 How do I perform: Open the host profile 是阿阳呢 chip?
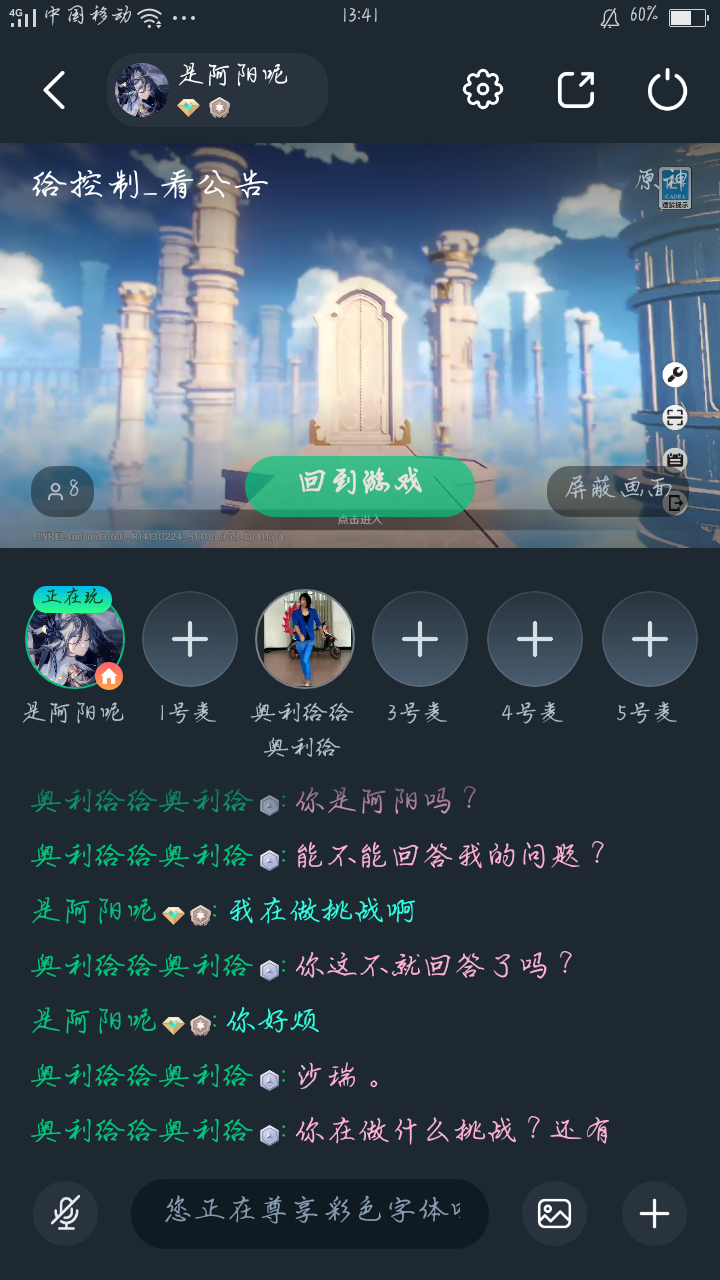[218, 90]
